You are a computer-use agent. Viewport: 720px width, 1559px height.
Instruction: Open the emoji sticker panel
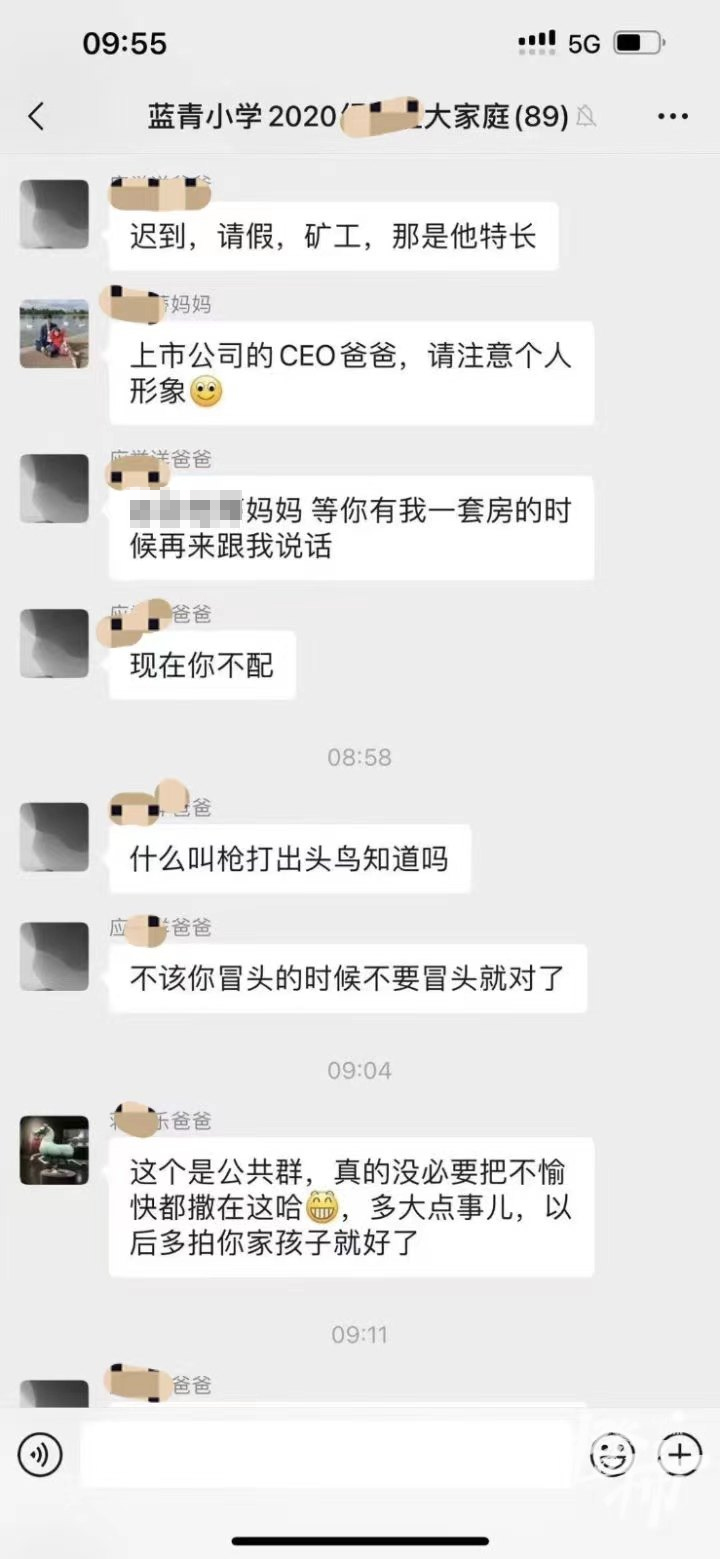(611, 1454)
